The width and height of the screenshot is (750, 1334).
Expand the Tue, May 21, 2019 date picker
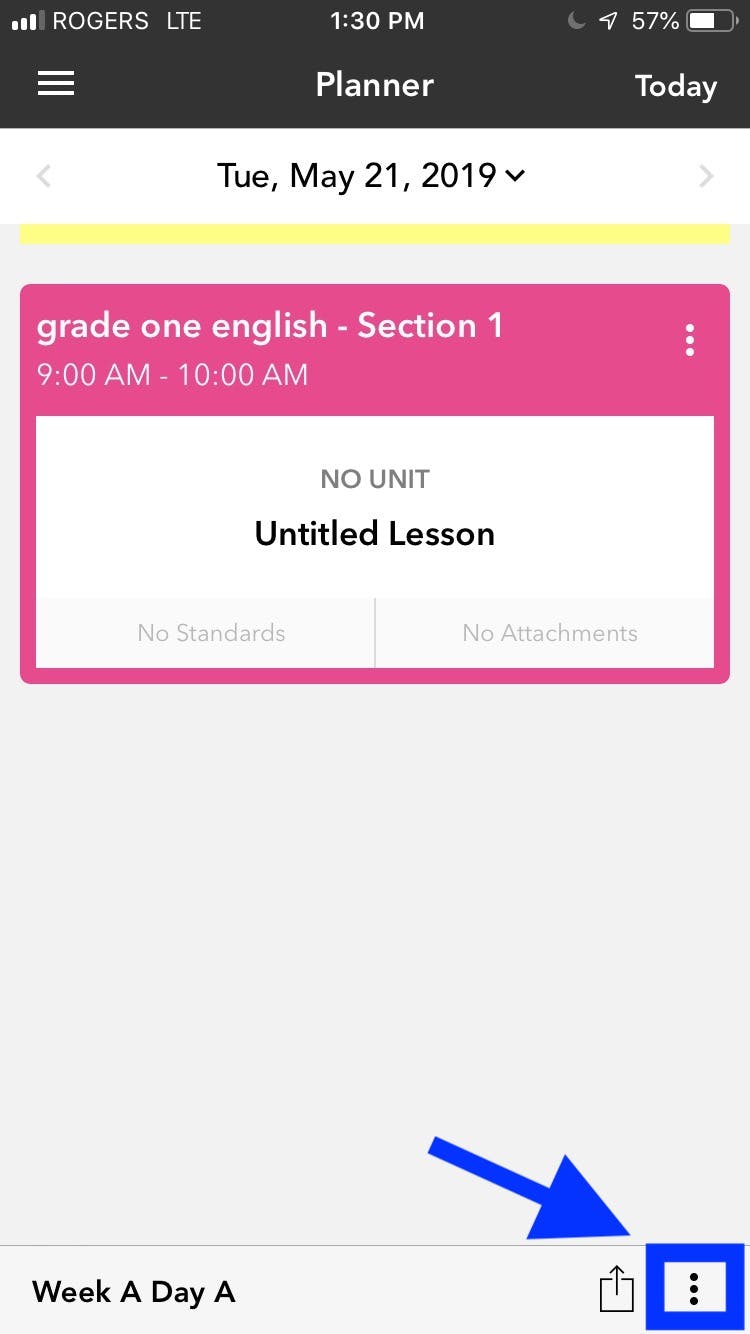tap(371, 176)
